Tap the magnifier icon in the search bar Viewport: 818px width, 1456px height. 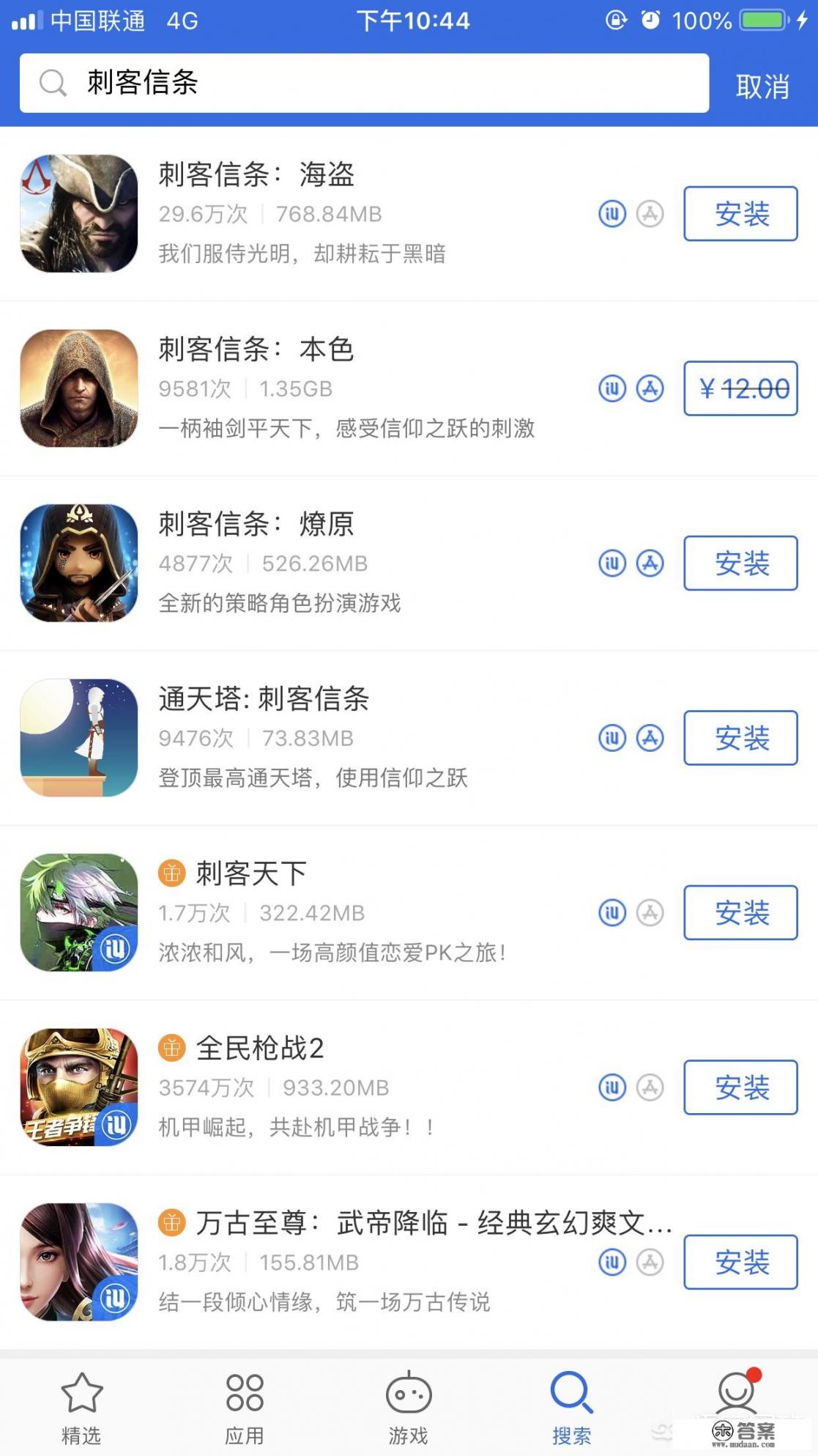click(50, 83)
